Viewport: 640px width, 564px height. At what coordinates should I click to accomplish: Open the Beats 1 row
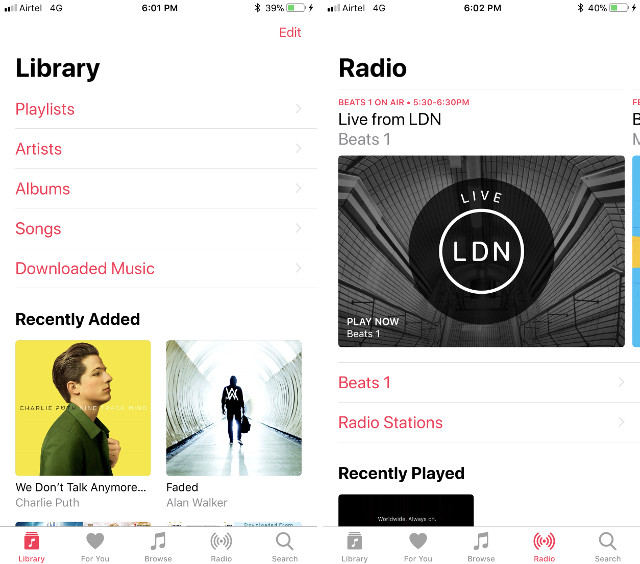click(x=365, y=382)
